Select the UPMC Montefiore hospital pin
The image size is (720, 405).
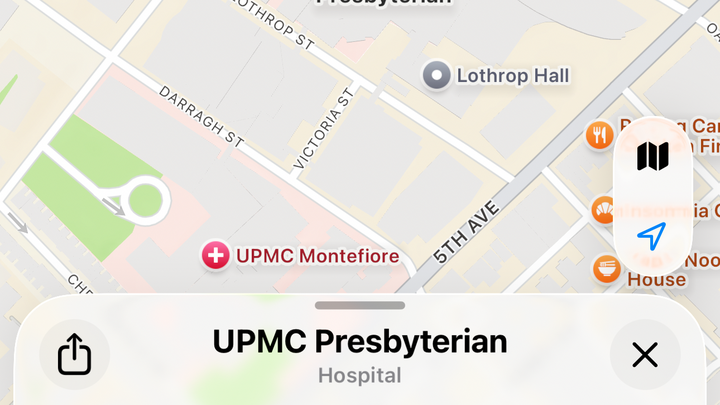coord(215,256)
